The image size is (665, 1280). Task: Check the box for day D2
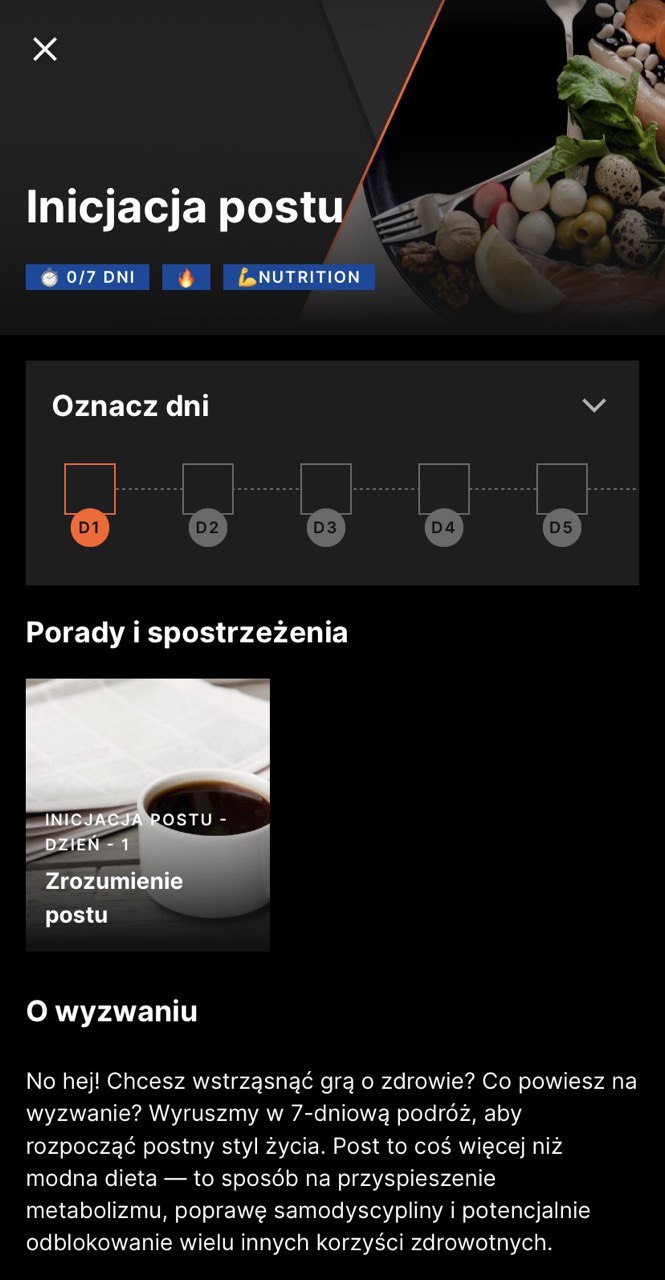(x=208, y=489)
